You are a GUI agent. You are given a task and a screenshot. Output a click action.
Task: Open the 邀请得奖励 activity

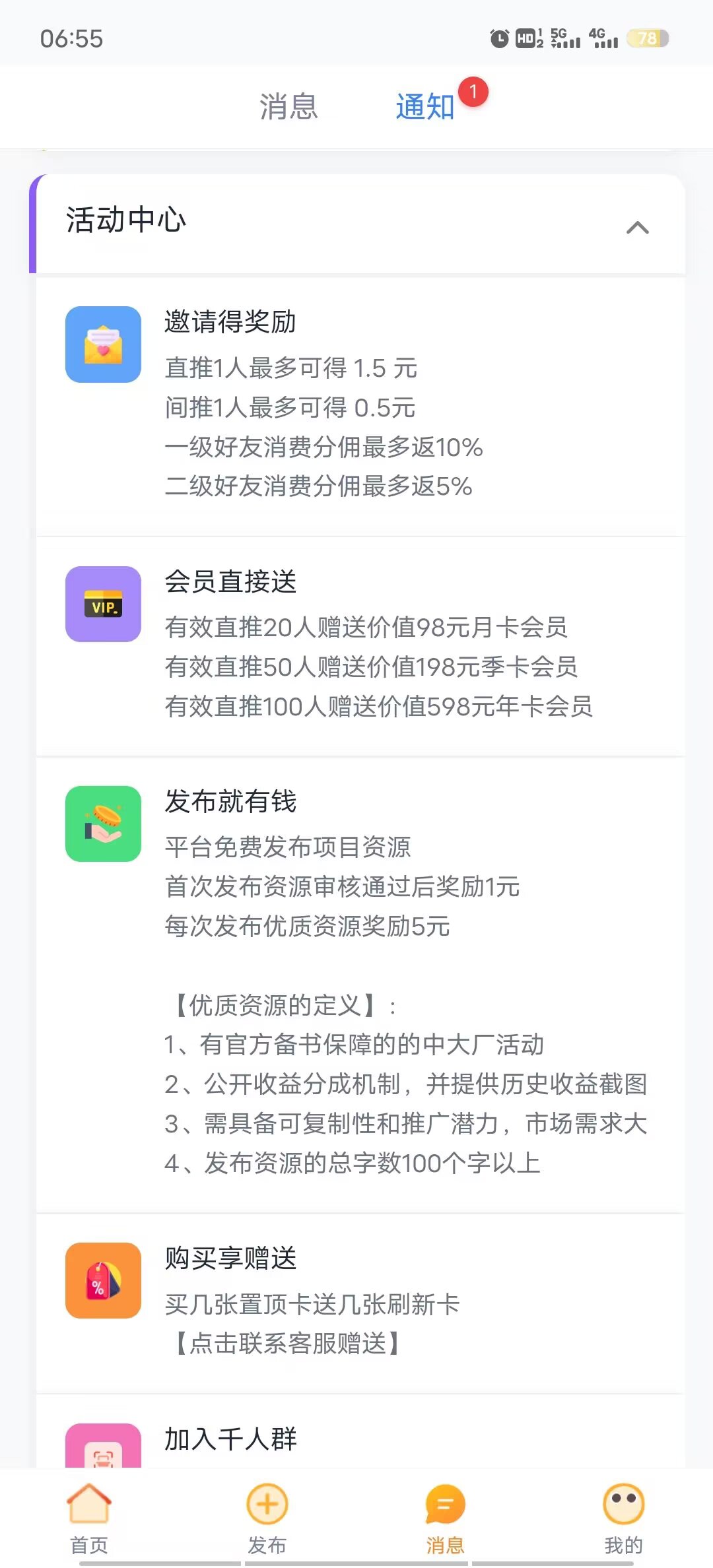click(230, 322)
